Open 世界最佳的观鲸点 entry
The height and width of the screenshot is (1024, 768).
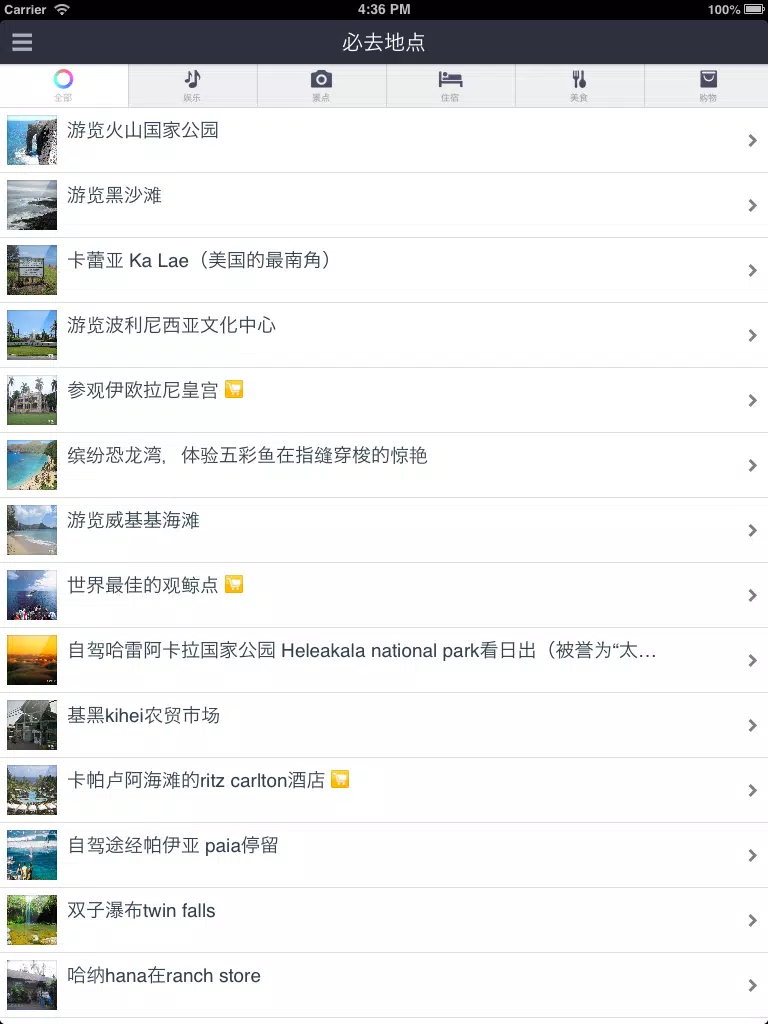[x=384, y=595]
